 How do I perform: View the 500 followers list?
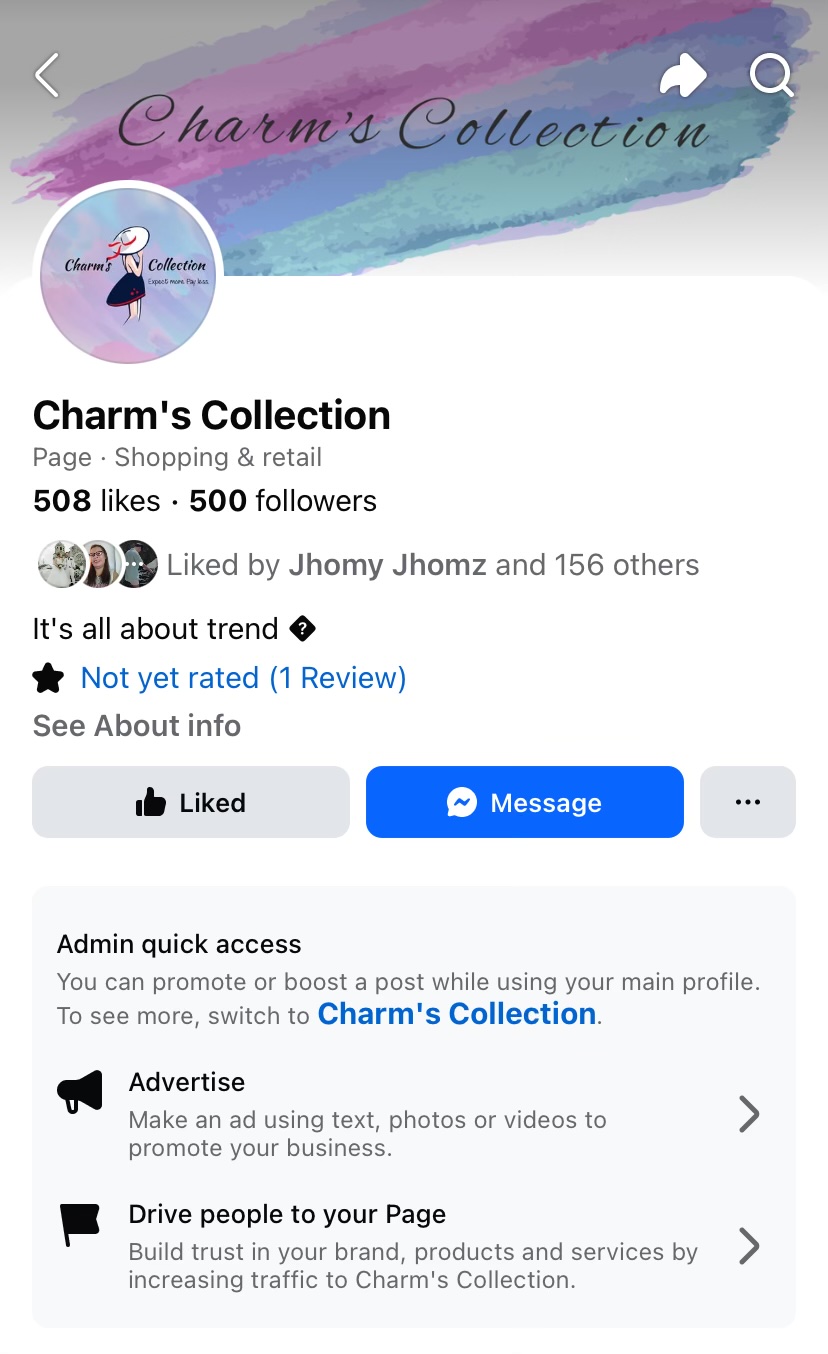283,501
